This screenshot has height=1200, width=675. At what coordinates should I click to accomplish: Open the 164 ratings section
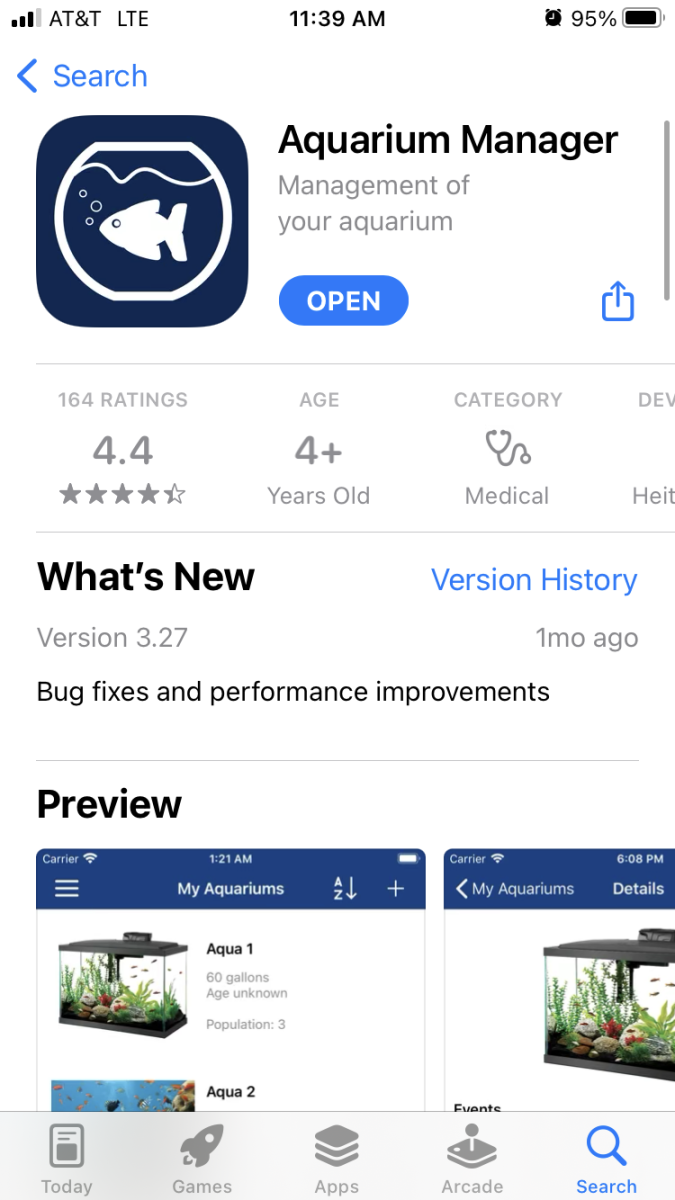[x=123, y=448]
